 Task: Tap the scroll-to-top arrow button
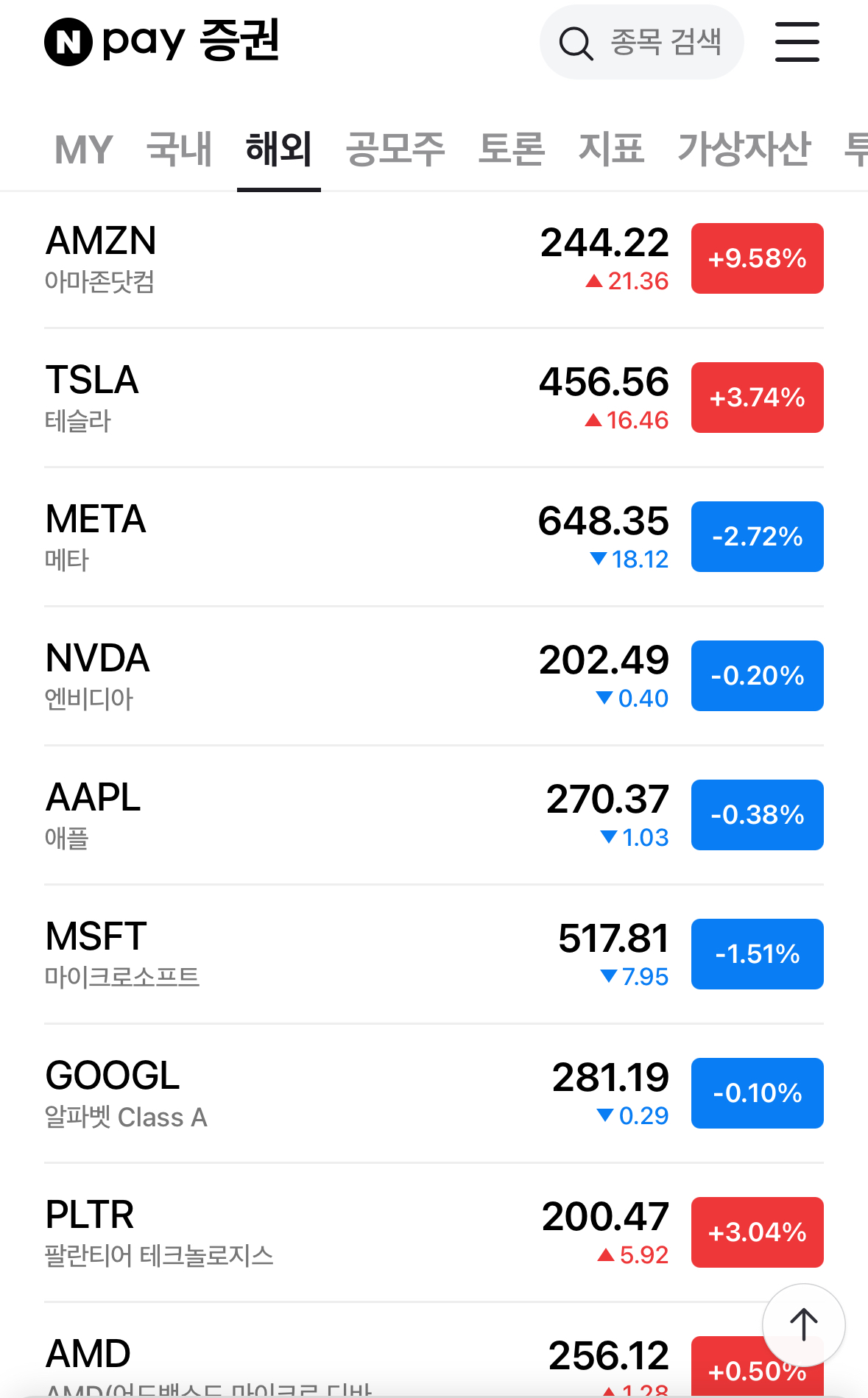(x=803, y=1325)
